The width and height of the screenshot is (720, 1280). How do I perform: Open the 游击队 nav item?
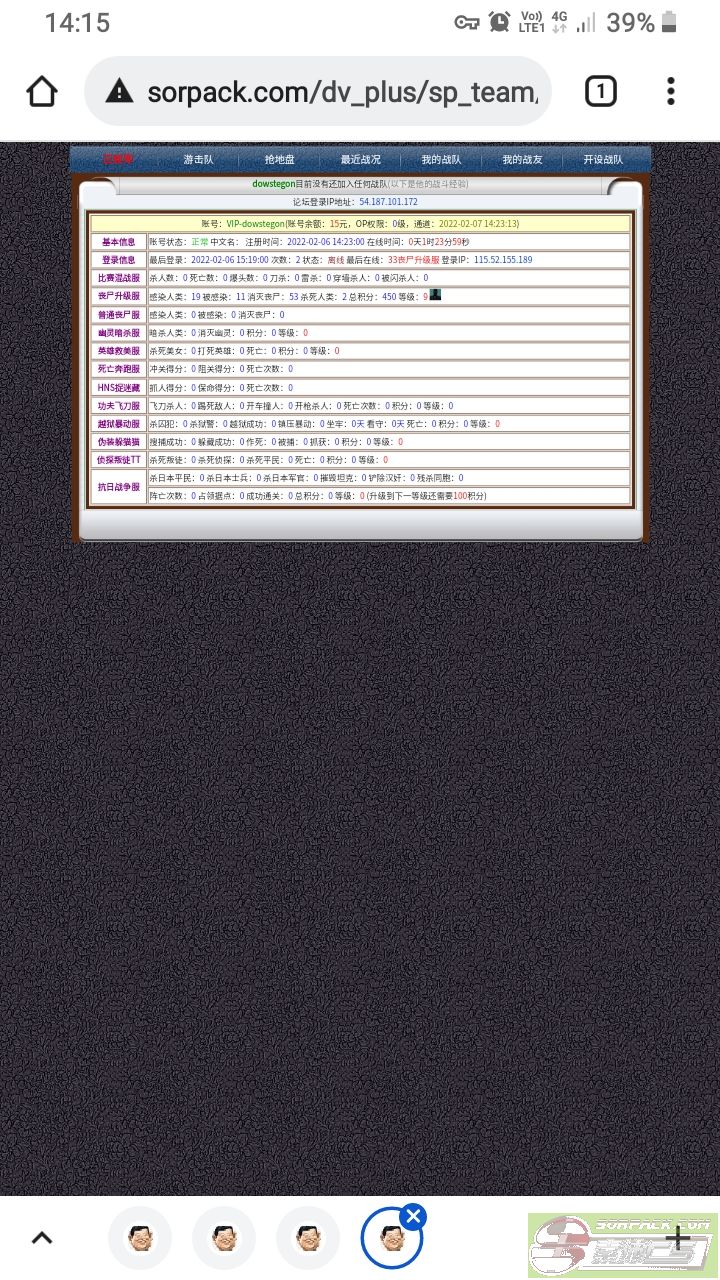tap(198, 159)
